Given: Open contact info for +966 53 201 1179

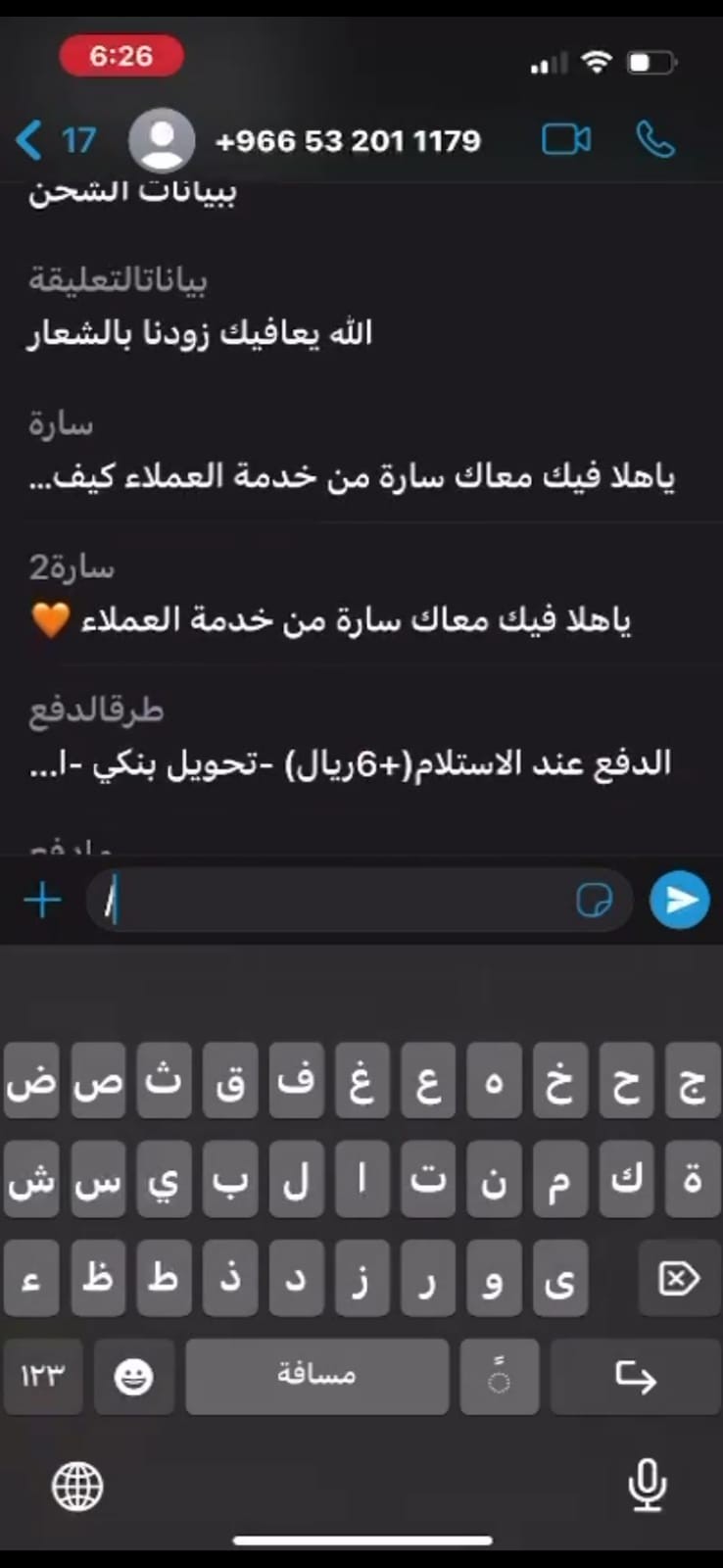Looking at the screenshot, I should (x=348, y=141).
